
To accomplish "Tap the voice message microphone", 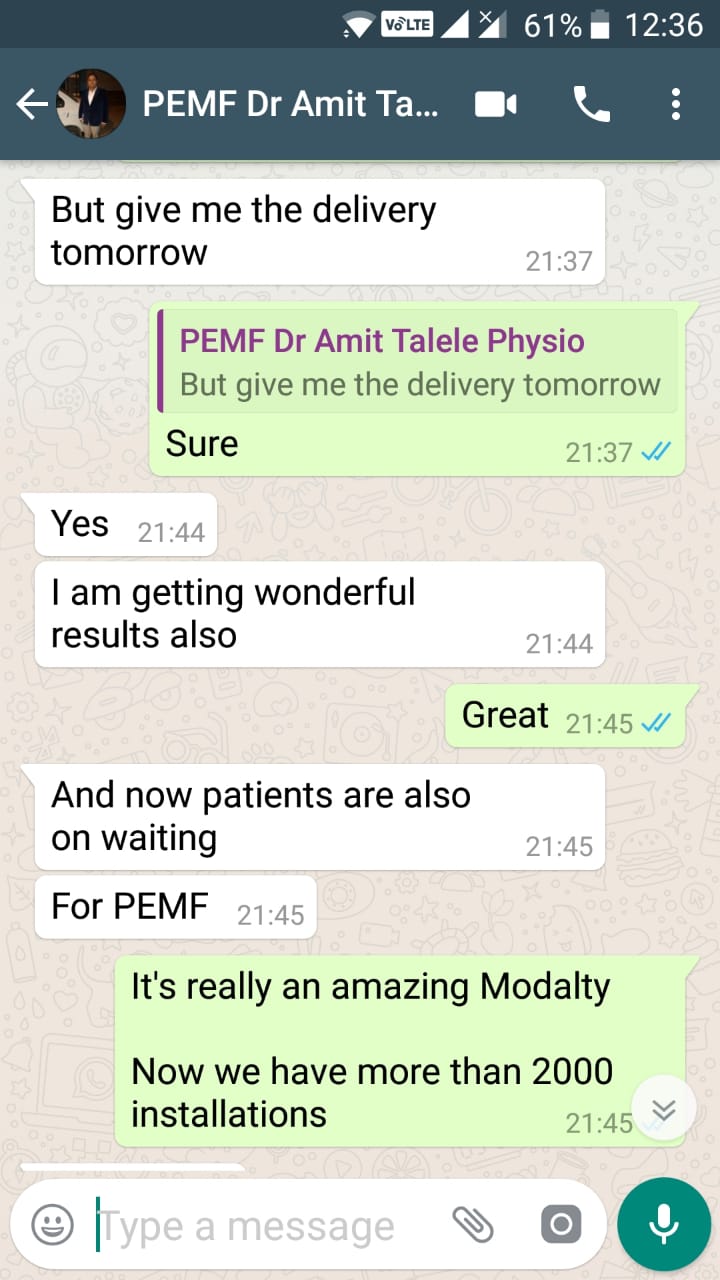I will [x=664, y=1224].
